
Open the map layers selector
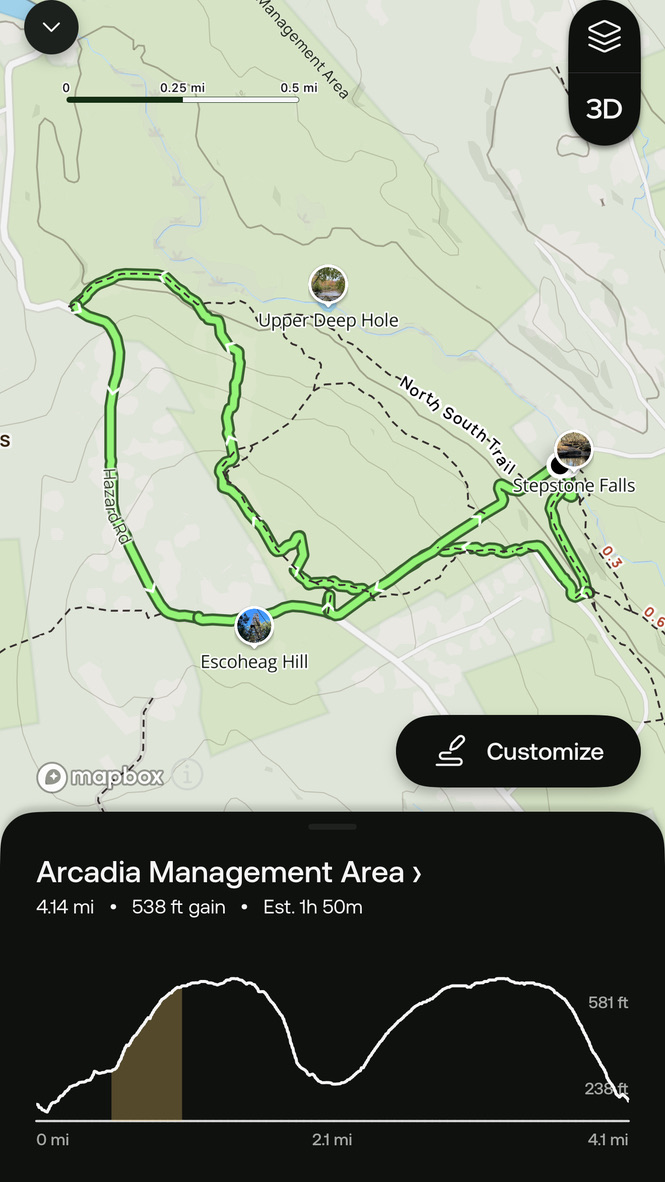tap(604, 38)
